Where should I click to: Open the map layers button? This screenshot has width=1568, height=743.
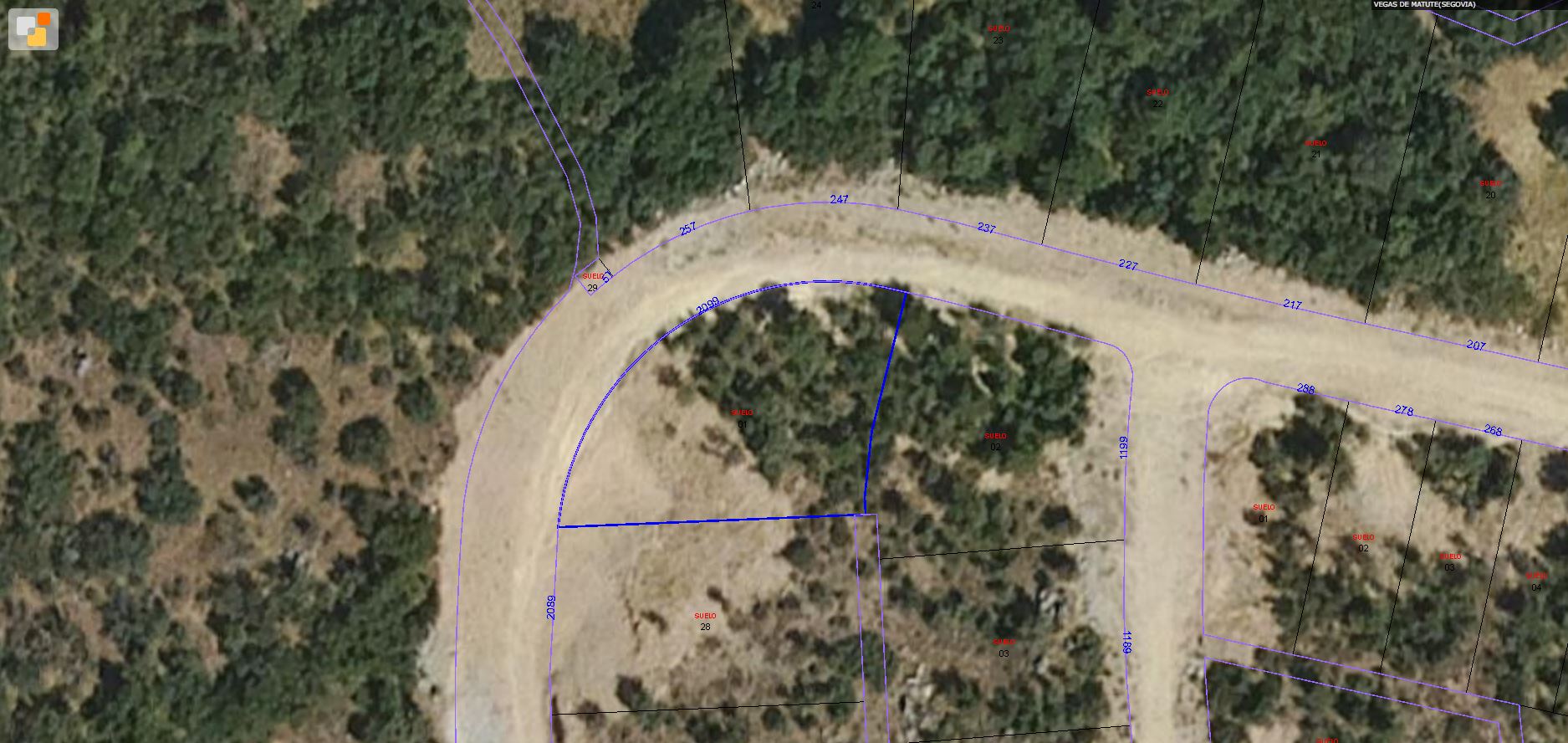coord(33,29)
